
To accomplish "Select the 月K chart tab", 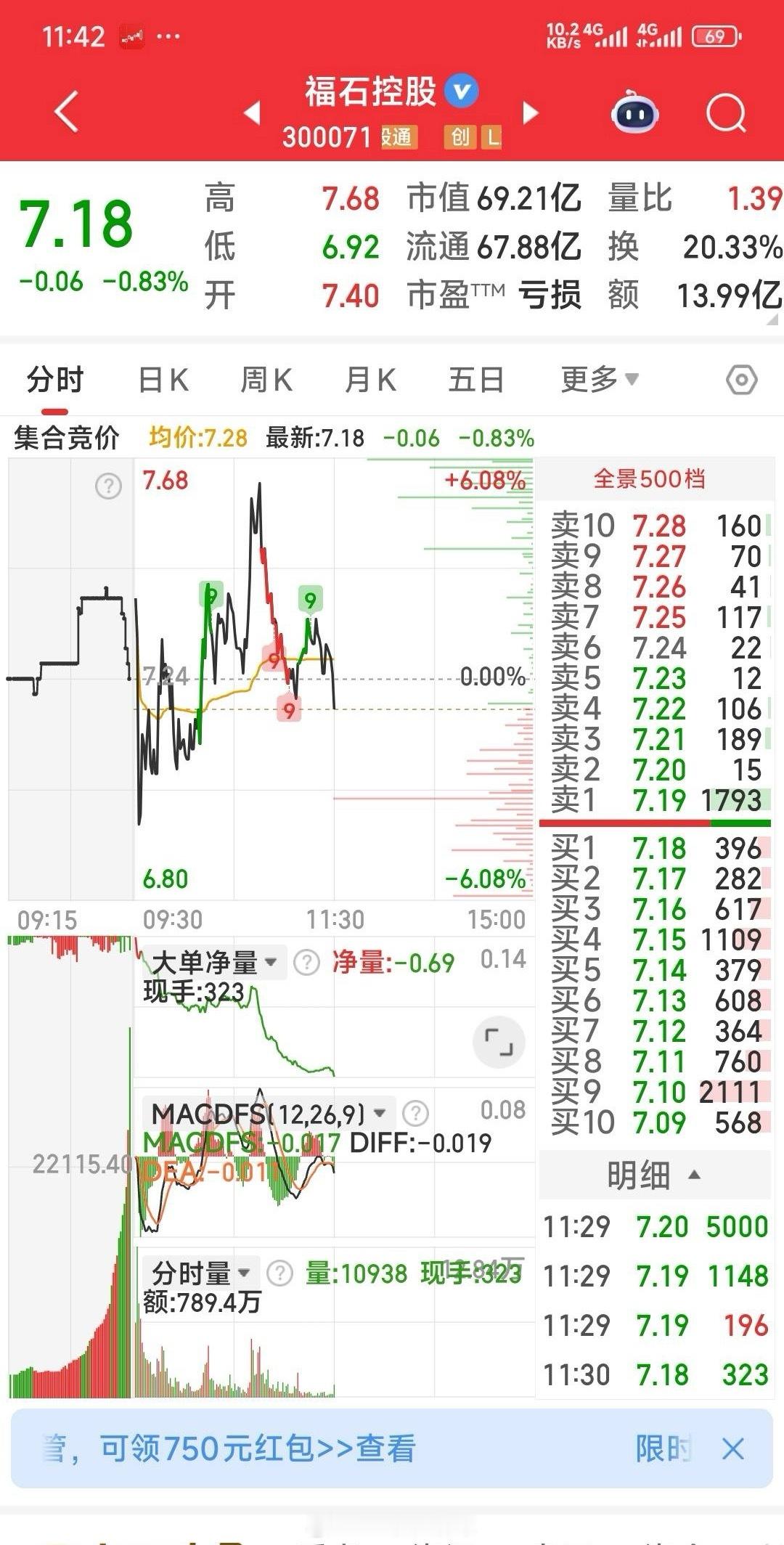I will pyautogui.click(x=370, y=380).
